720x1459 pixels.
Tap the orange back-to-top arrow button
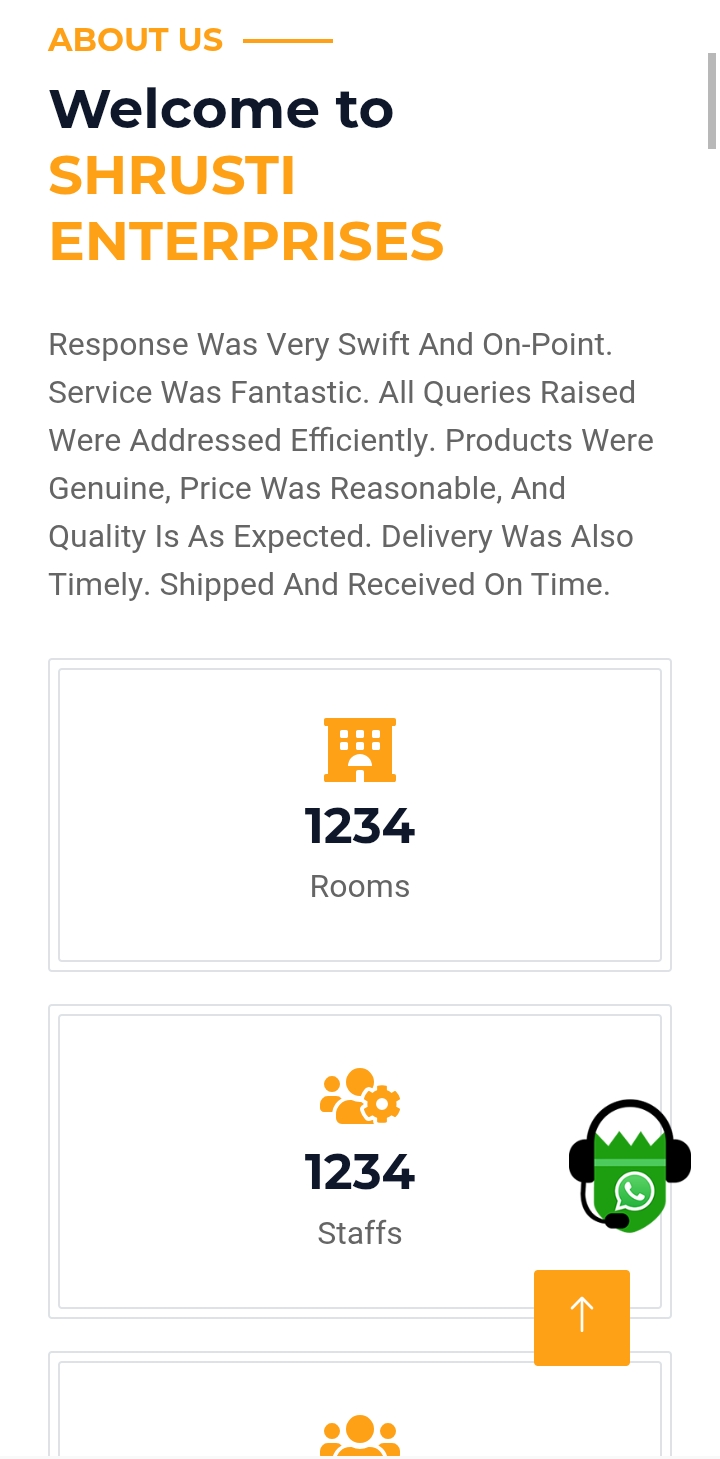tap(582, 1317)
